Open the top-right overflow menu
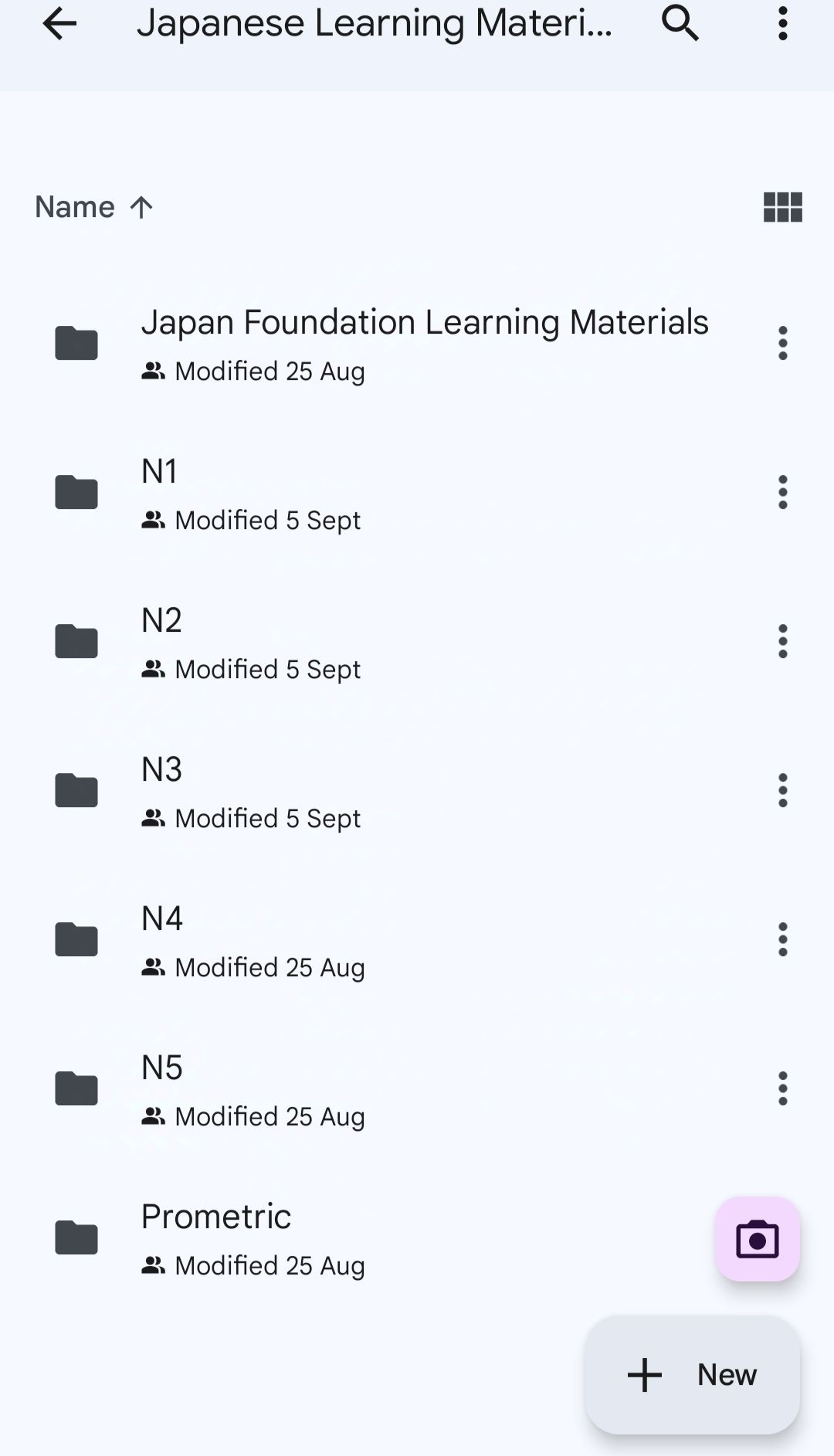 point(782,24)
